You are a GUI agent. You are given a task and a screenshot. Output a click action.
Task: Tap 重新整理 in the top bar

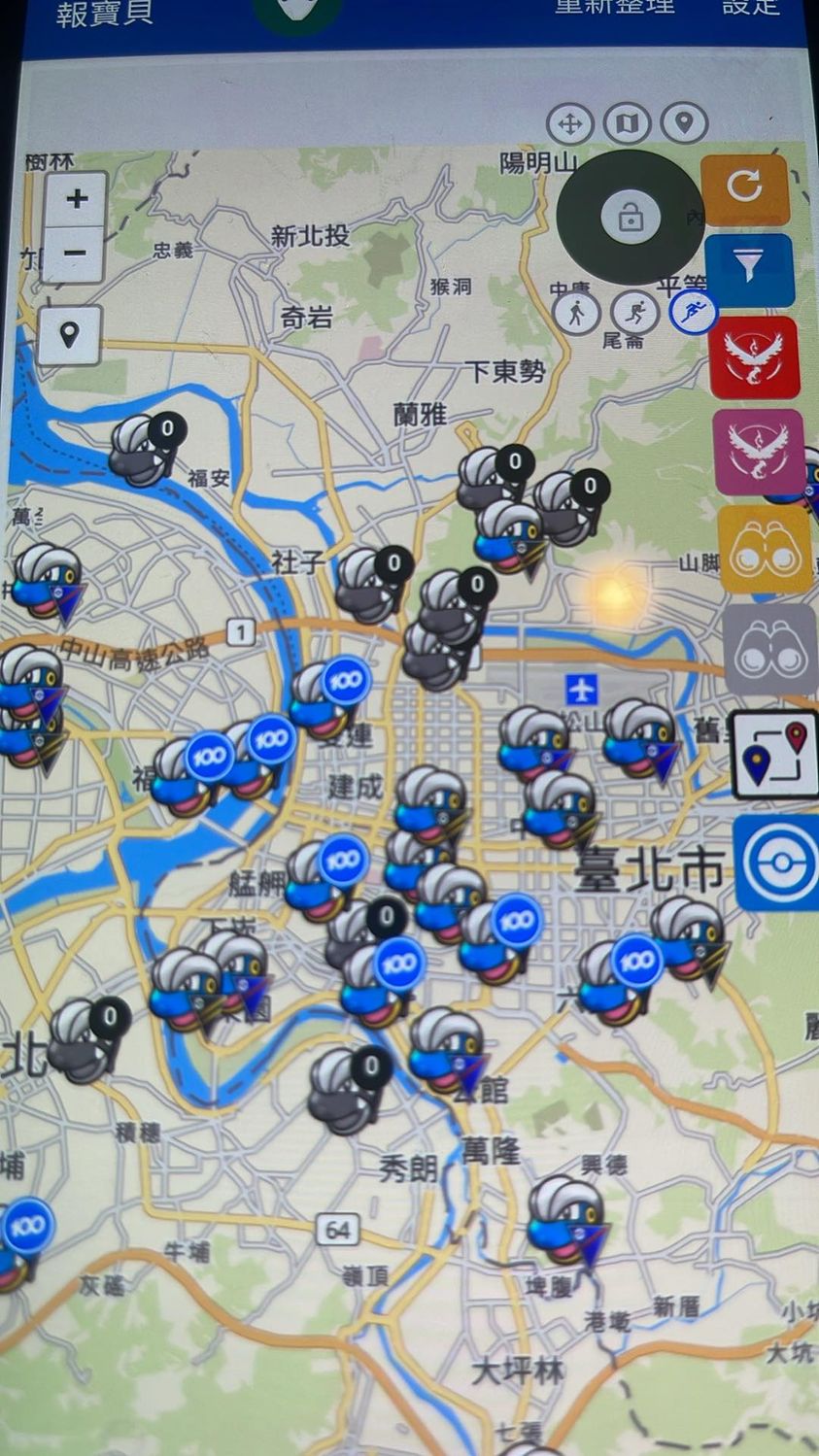[x=614, y=8]
